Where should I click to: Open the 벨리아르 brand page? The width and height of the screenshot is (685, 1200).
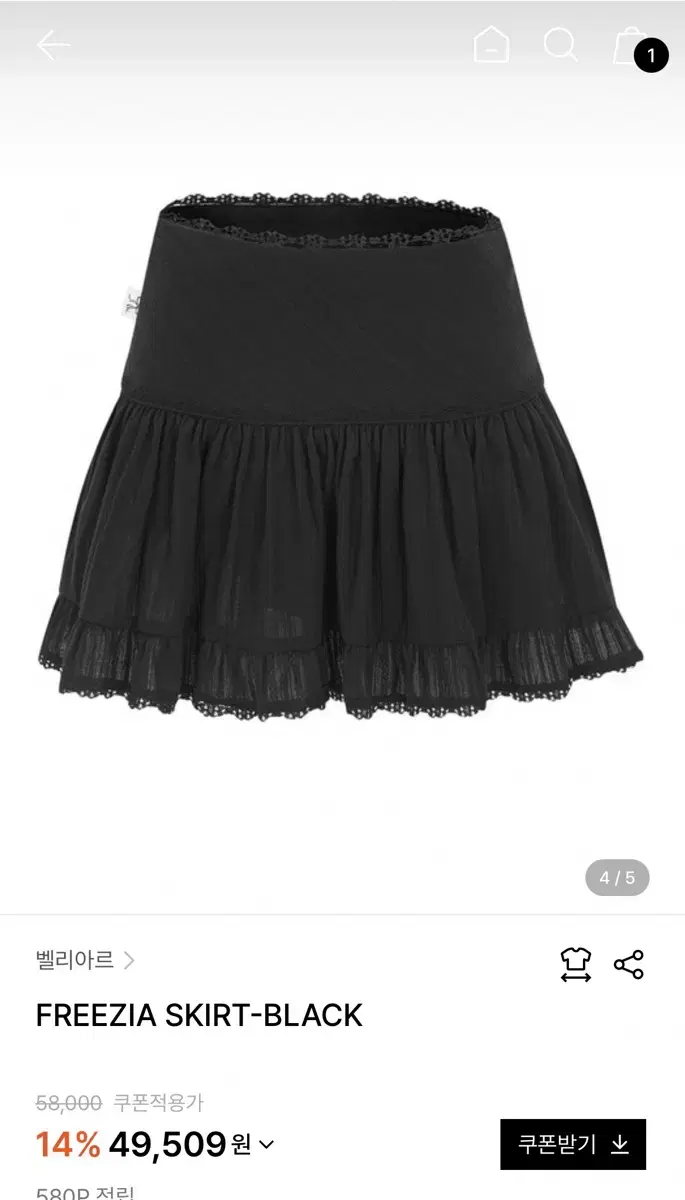(x=85, y=961)
